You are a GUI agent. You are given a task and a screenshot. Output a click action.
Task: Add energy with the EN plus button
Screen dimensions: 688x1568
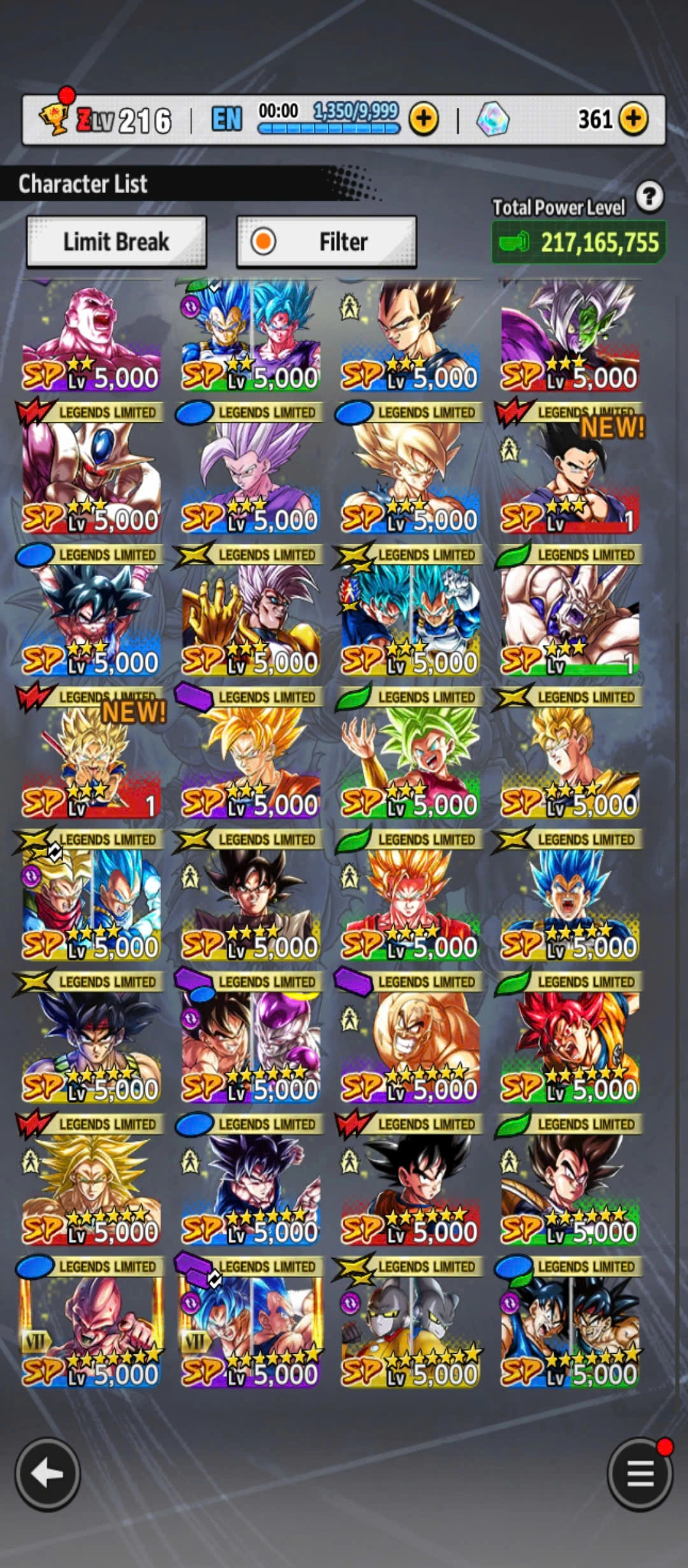(x=424, y=119)
